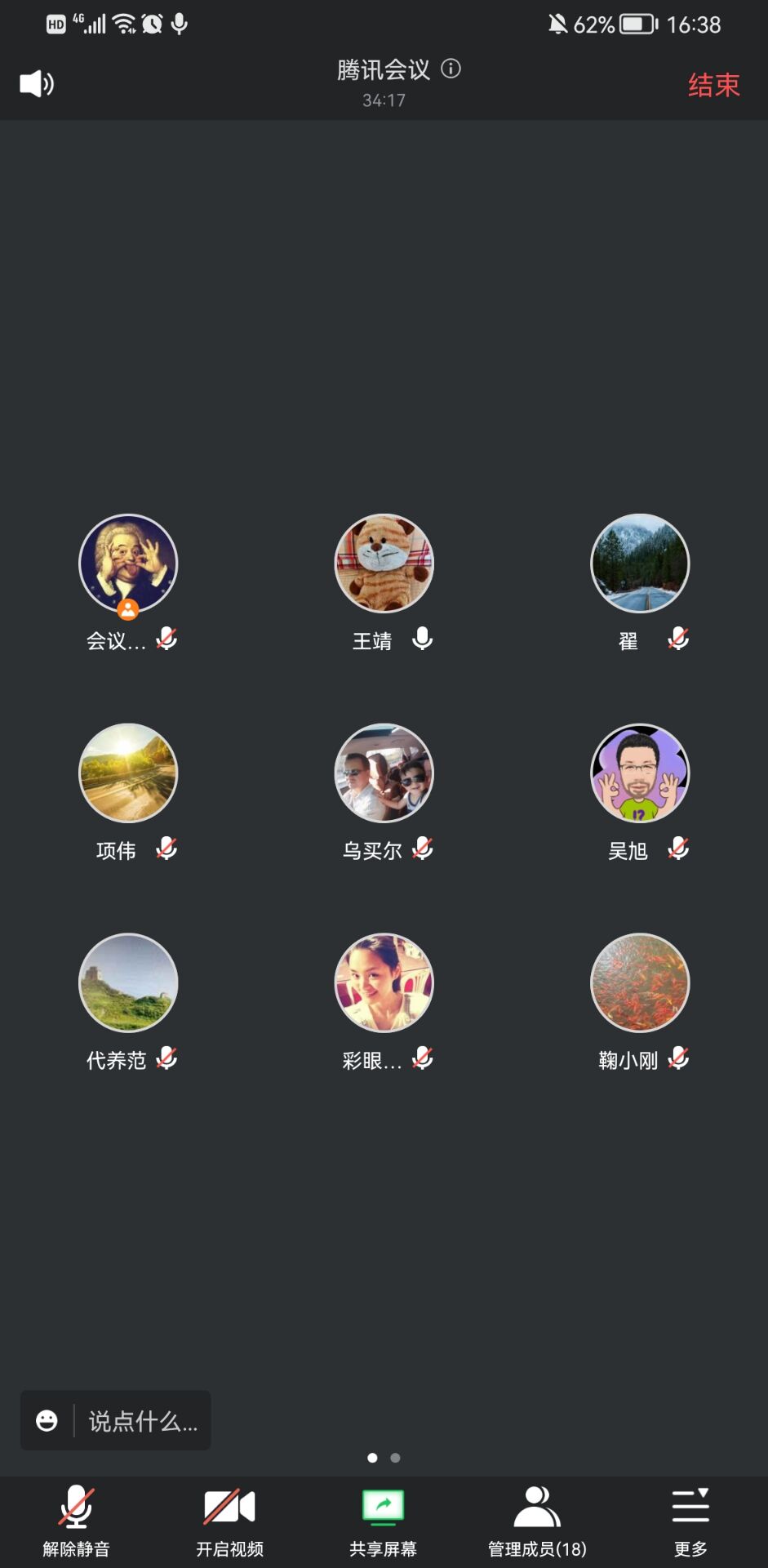This screenshot has height=1568, width=768.
Task: Select participant 乌买尔's avatar
Action: 384,773
